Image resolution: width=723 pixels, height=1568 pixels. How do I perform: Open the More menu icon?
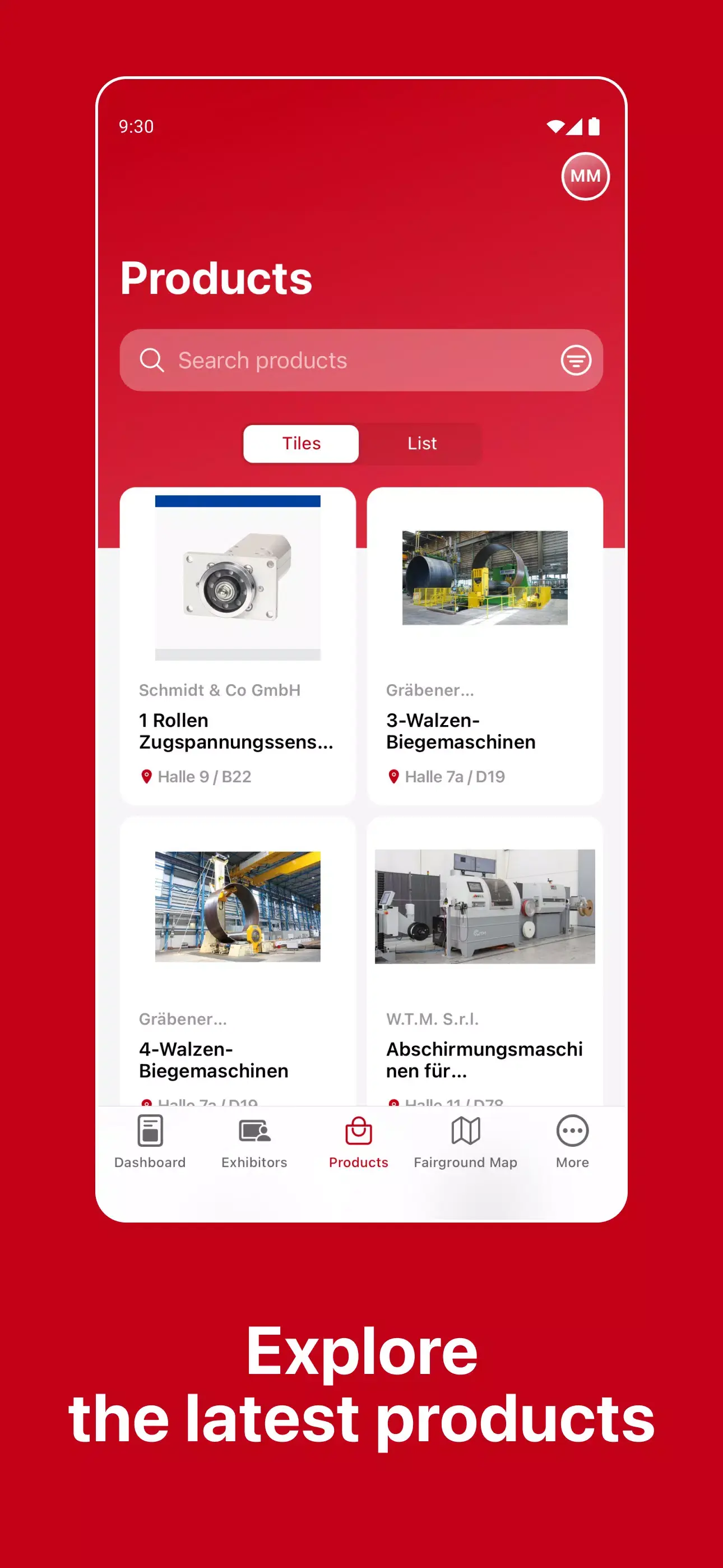pyautogui.click(x=571, y=1130)
